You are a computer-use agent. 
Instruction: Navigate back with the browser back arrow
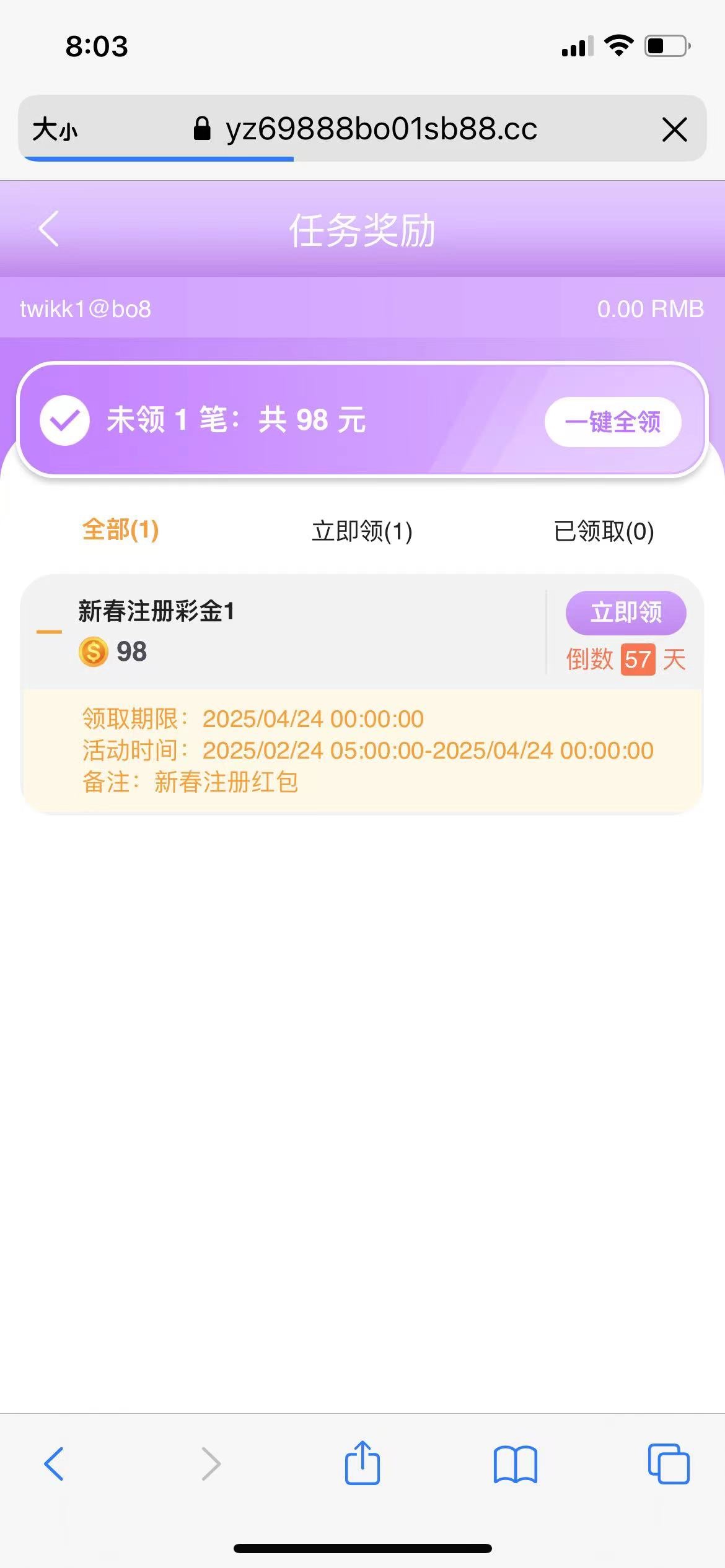(x=54, y=1464)
